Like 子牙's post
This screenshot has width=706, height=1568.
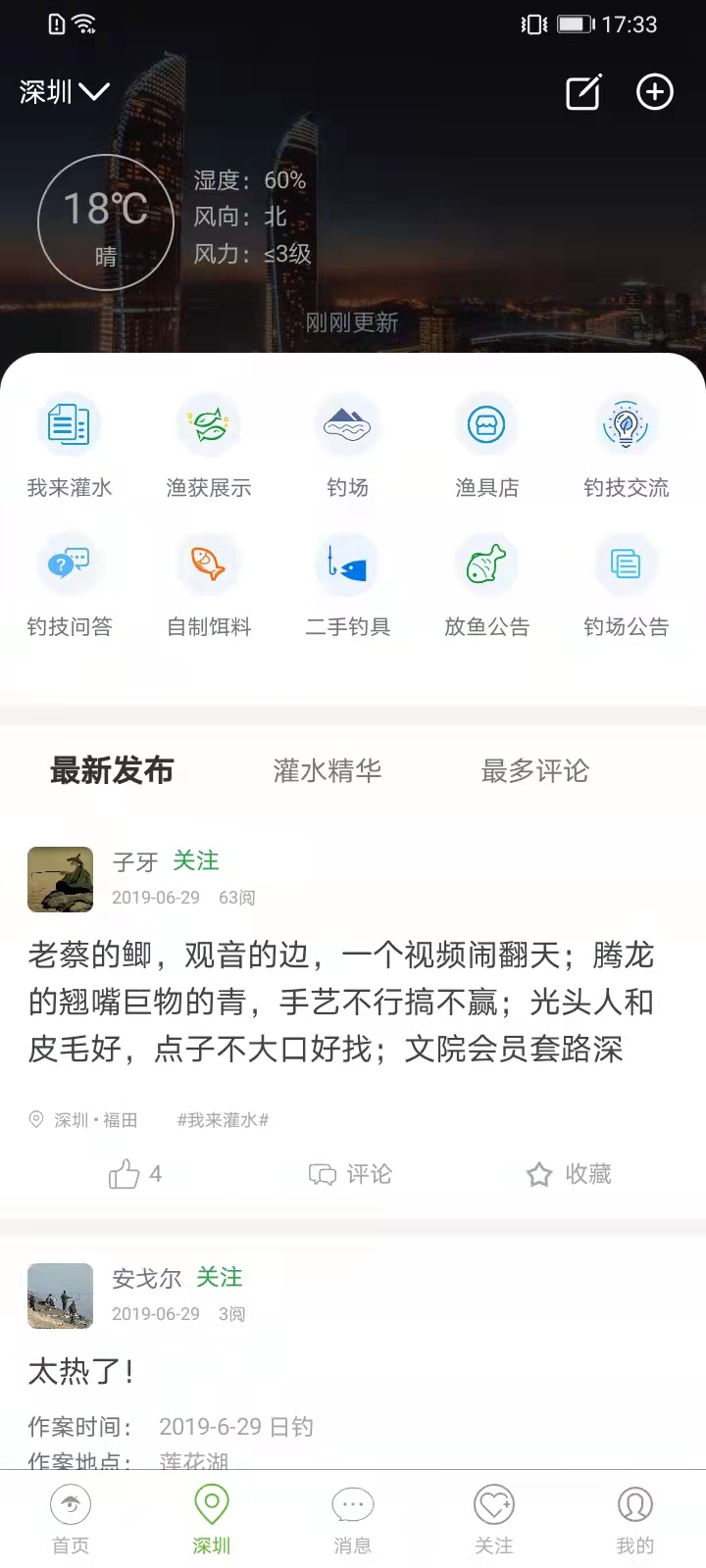tap(134, 1174)
